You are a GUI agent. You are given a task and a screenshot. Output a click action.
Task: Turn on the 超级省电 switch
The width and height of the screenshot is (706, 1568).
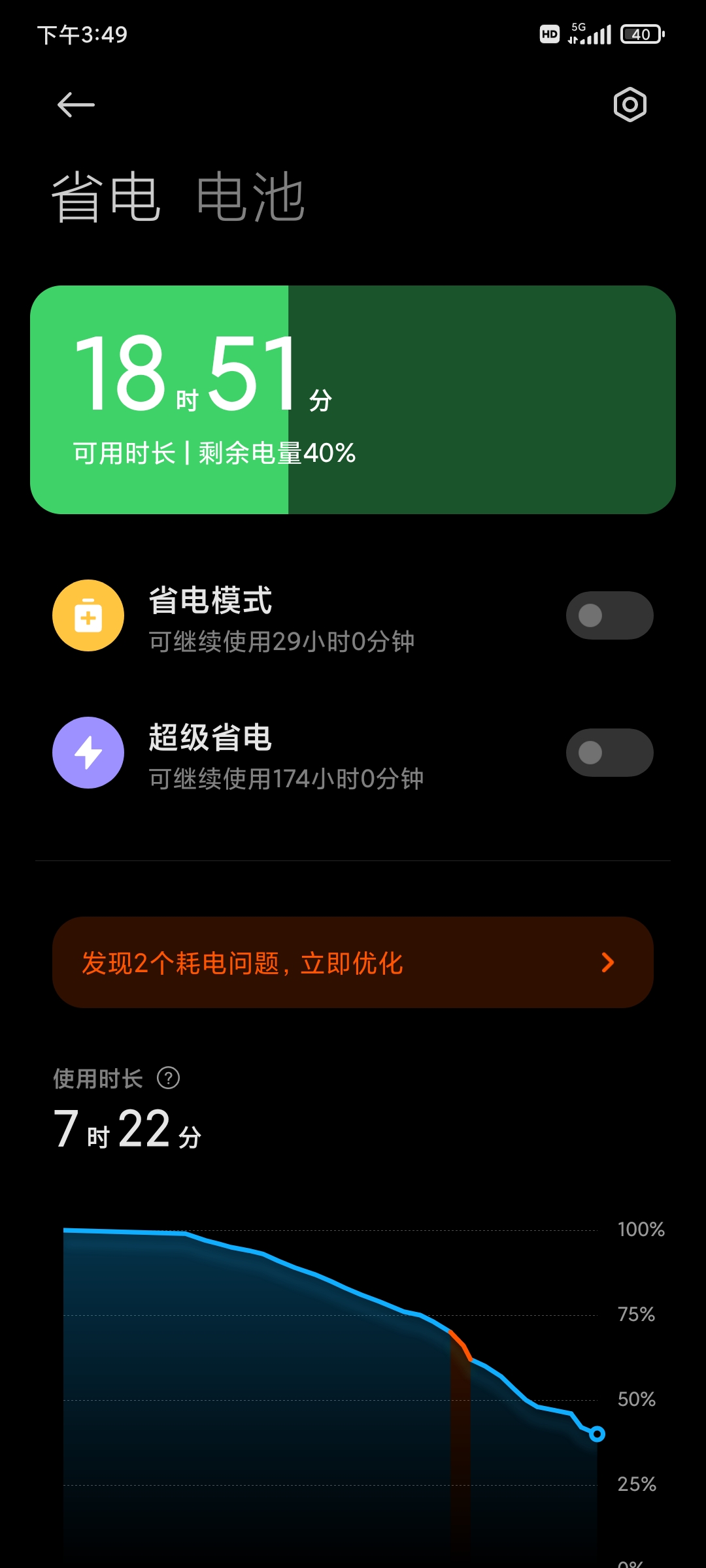pos(609,753)
